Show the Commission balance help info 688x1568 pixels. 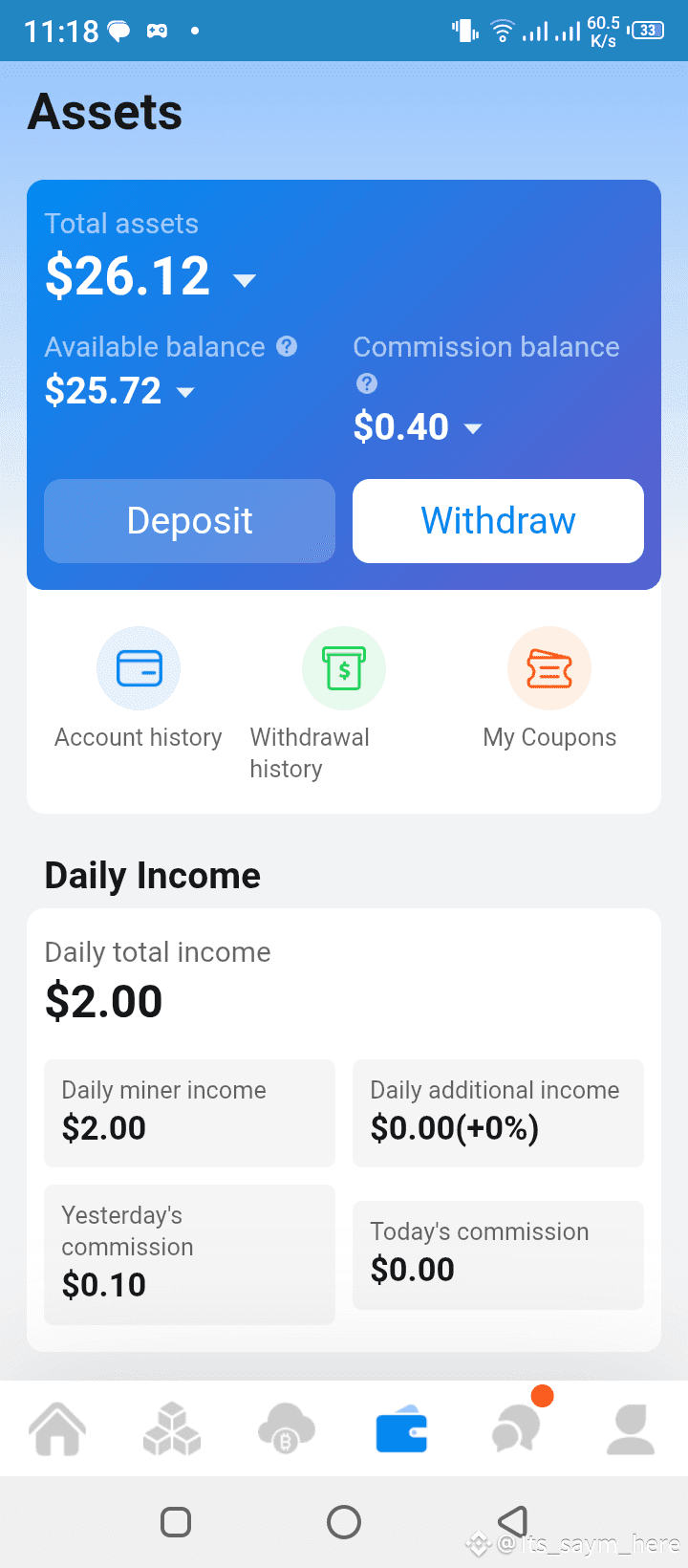pyautogui.click(x=367, y=383)
